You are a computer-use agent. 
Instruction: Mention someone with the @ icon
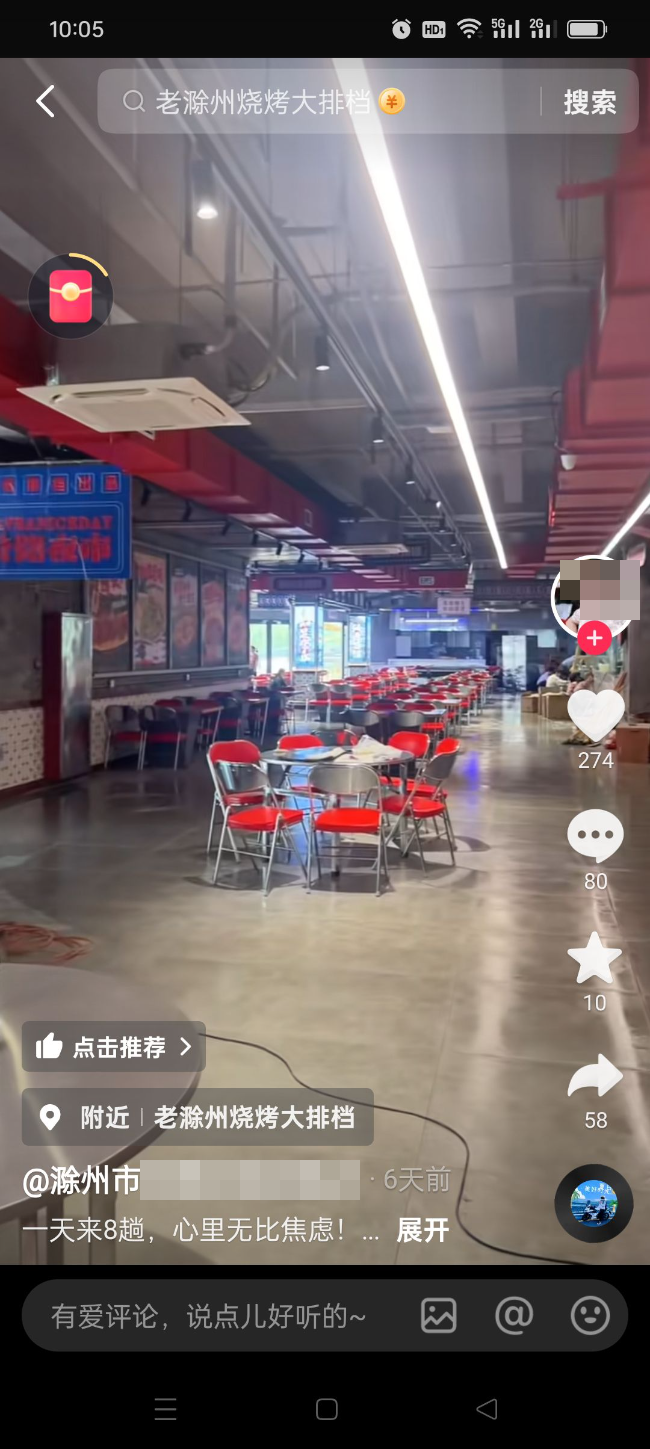(514, 1316)
